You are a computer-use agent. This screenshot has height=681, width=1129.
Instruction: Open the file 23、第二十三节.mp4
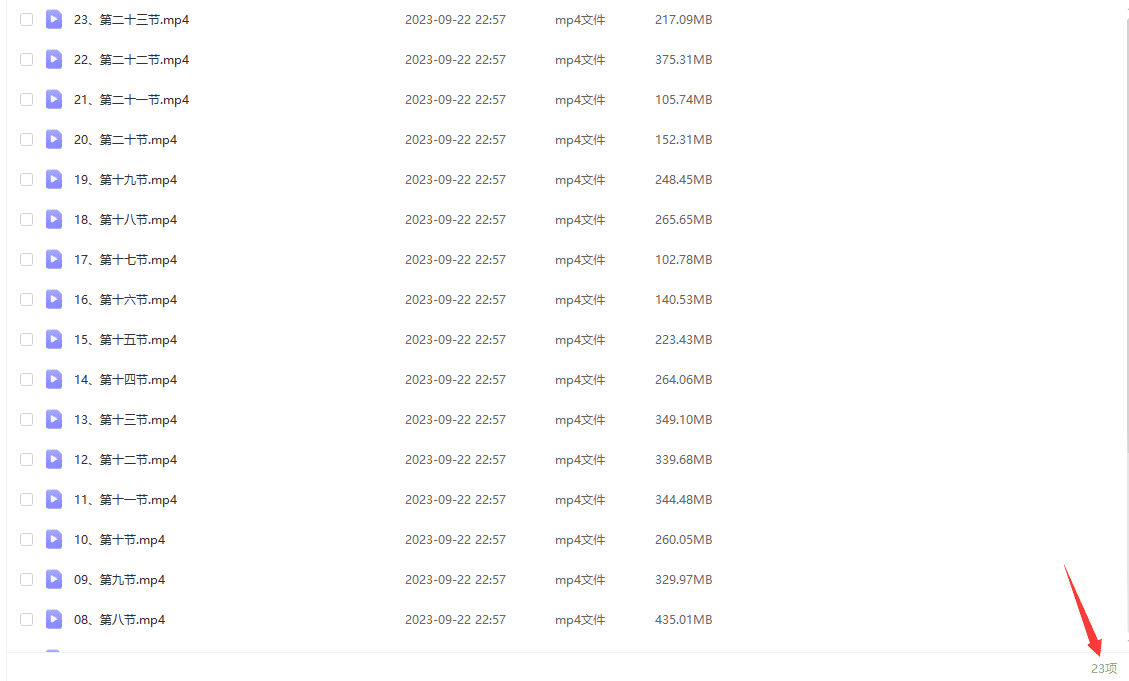coord(131,20)
